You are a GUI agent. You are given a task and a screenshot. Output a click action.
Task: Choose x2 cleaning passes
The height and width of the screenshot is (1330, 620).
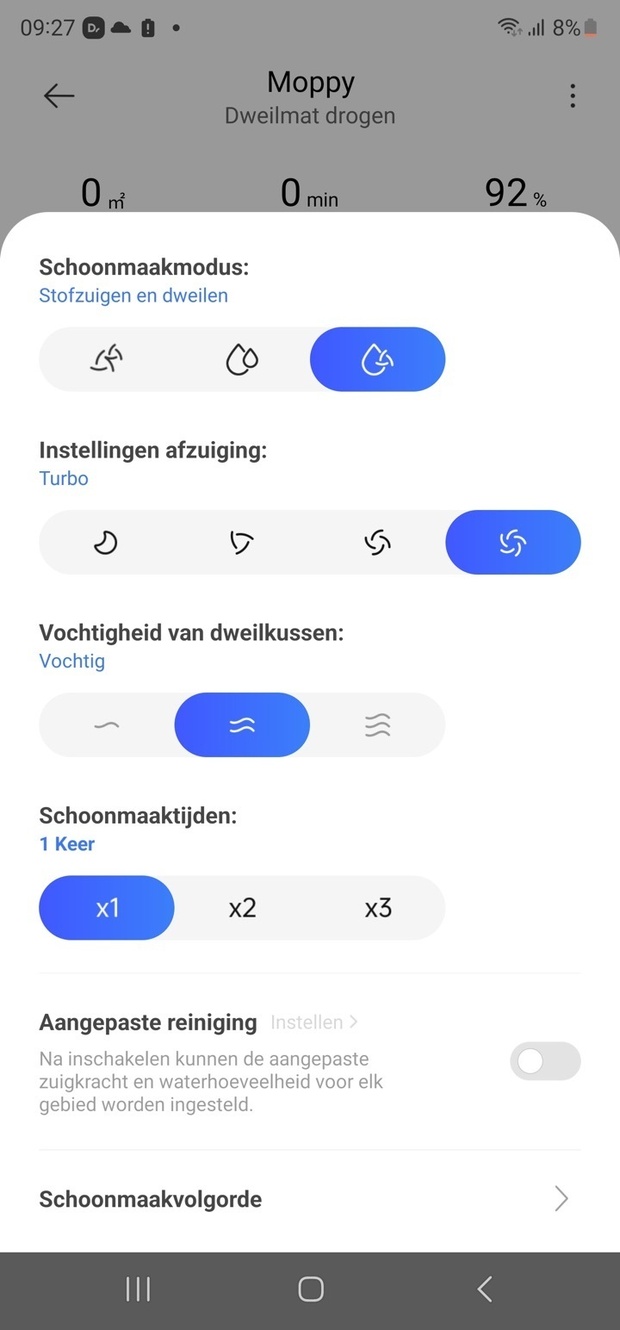coord(242,908)
